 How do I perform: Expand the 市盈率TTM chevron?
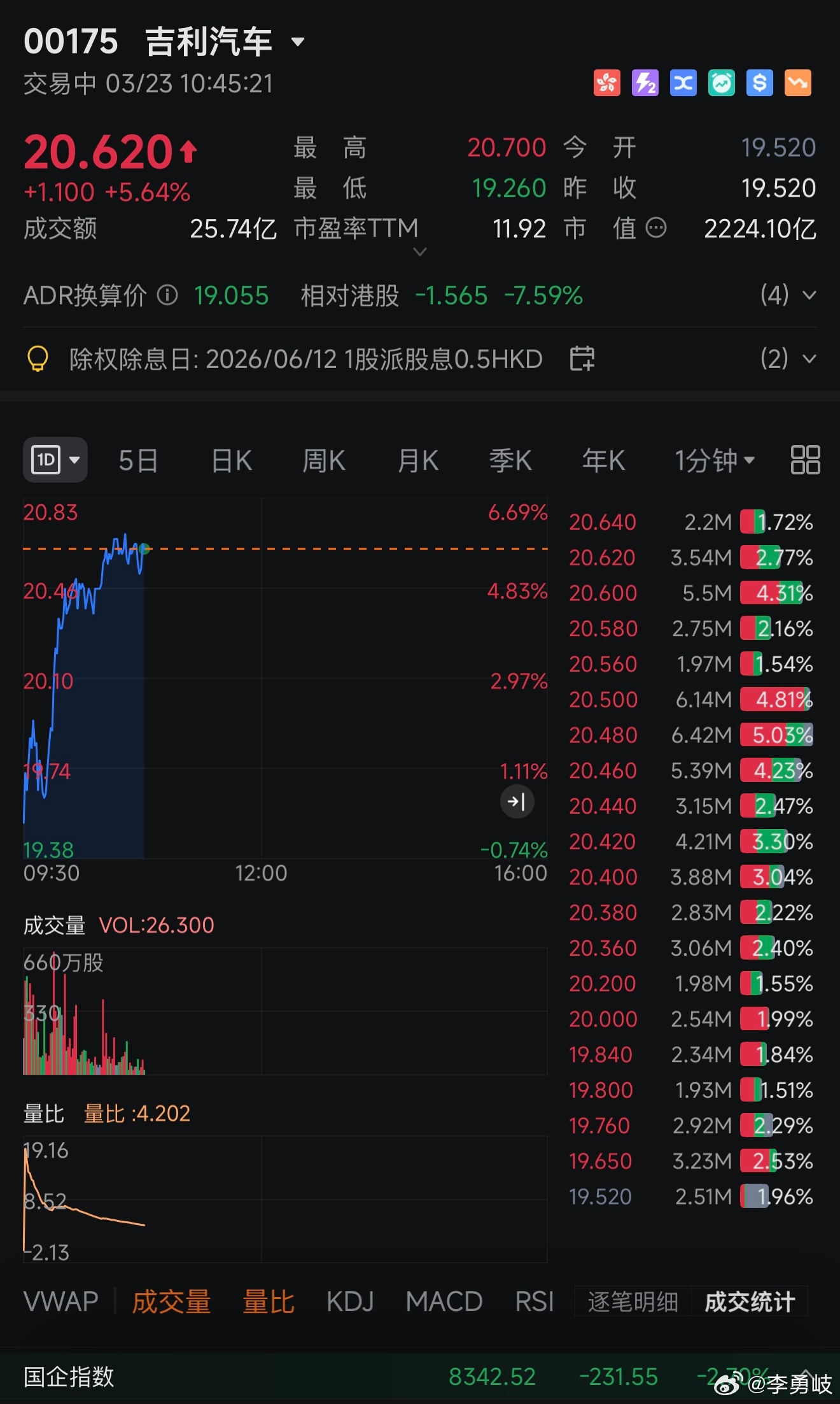coord(420,252)
